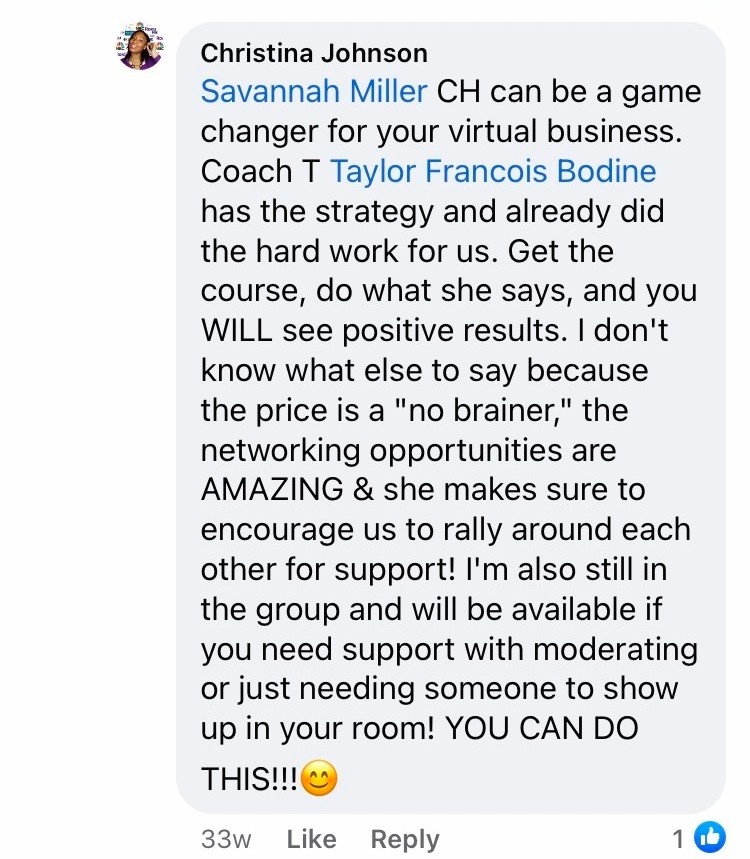Like Christina Johnson's comment
750x859 pixels.
[x=311, y=839]
